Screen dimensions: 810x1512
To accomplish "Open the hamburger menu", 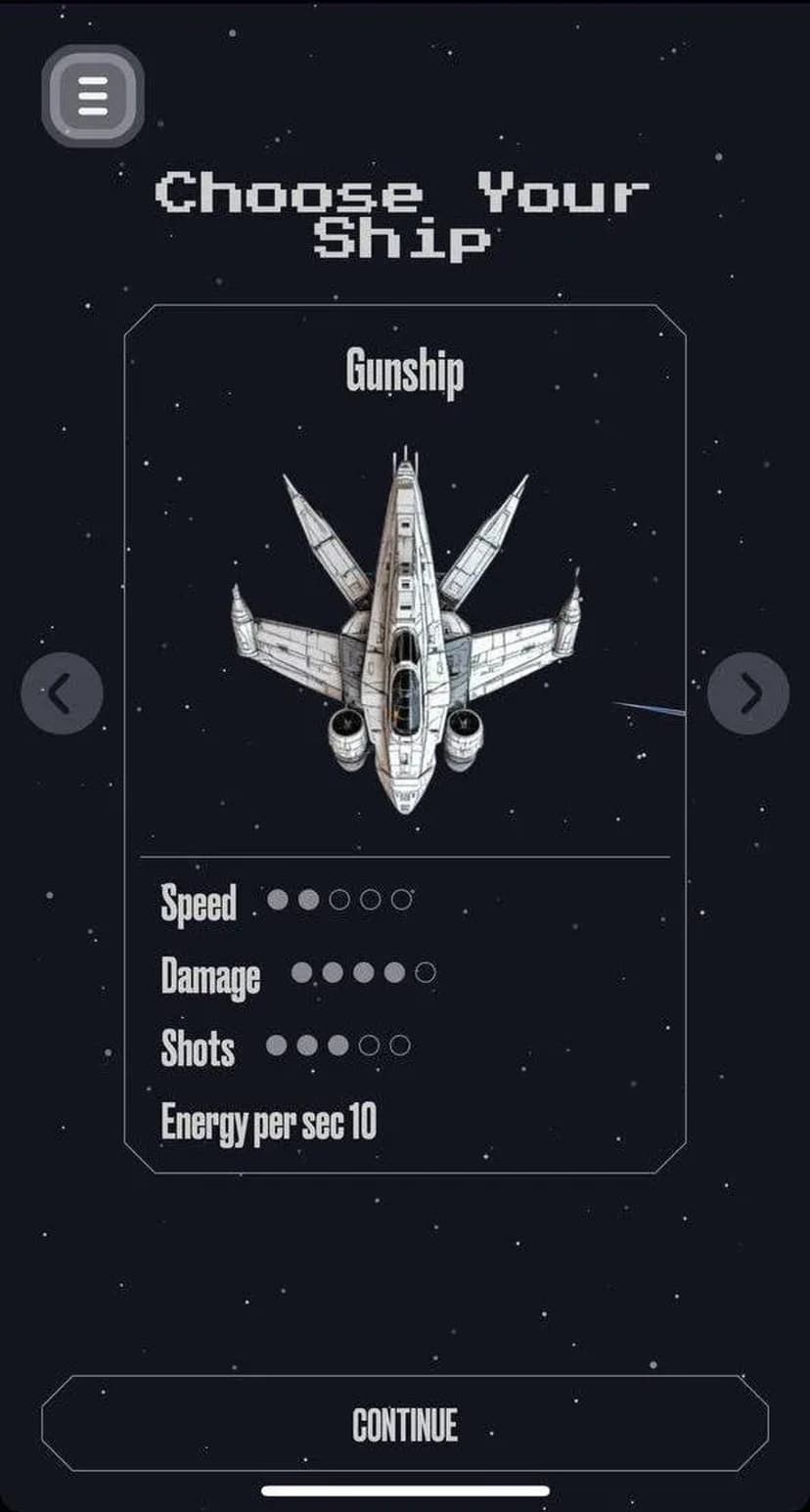I will tap(93, 96).
